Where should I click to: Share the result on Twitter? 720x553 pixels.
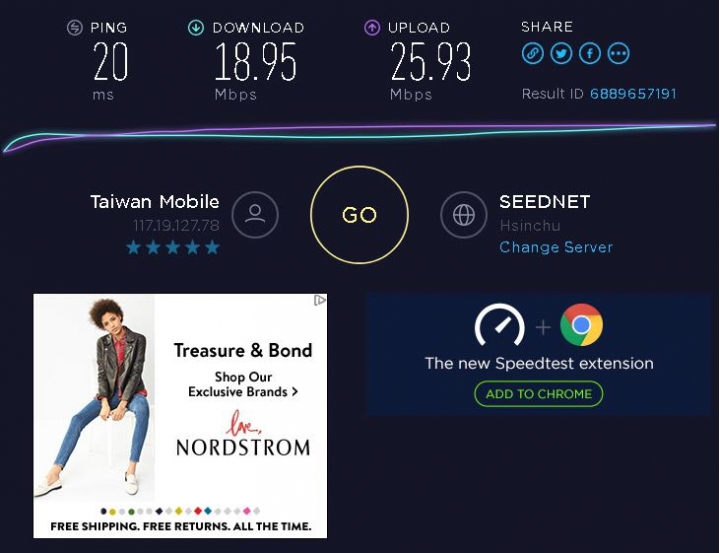pos(561,54)
